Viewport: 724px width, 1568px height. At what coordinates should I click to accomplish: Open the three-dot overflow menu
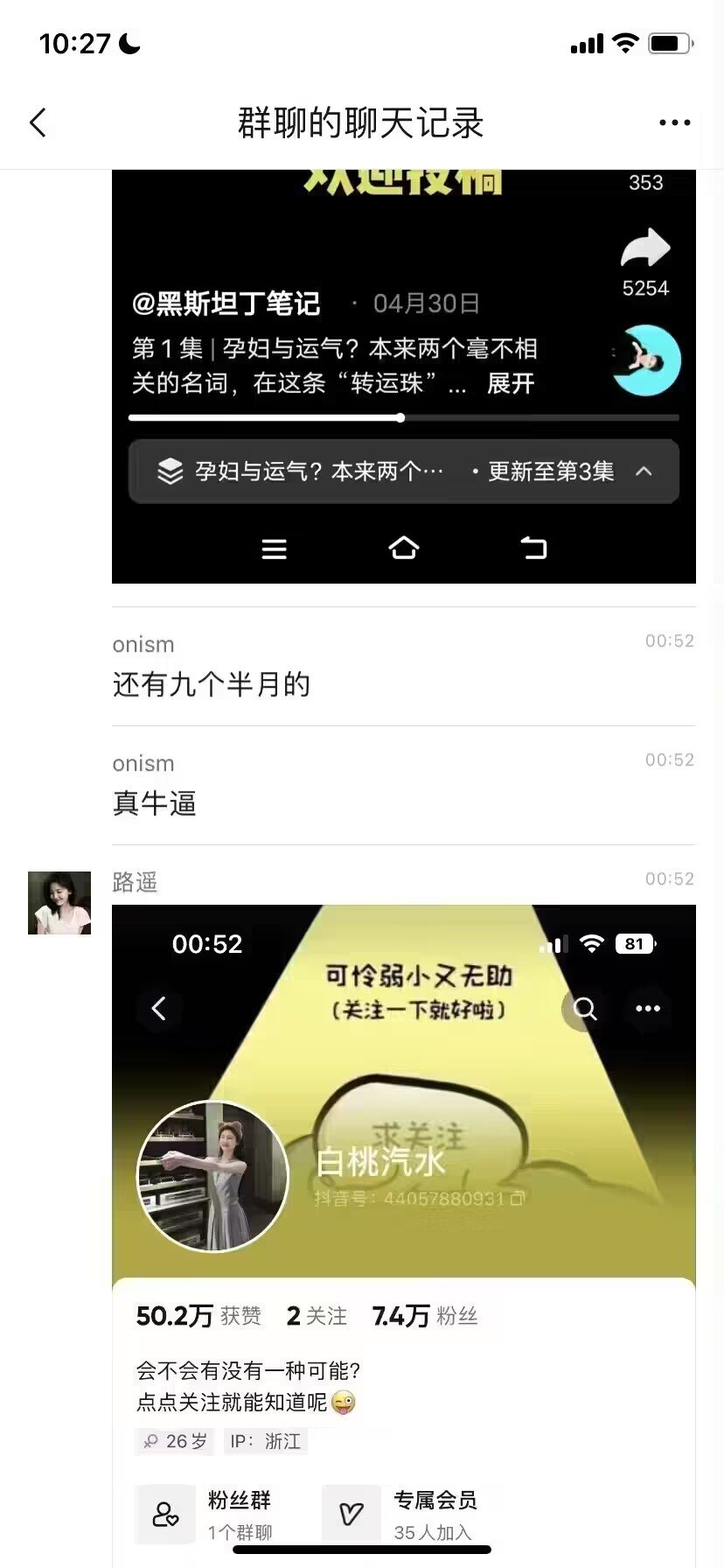tap(674, 122)
